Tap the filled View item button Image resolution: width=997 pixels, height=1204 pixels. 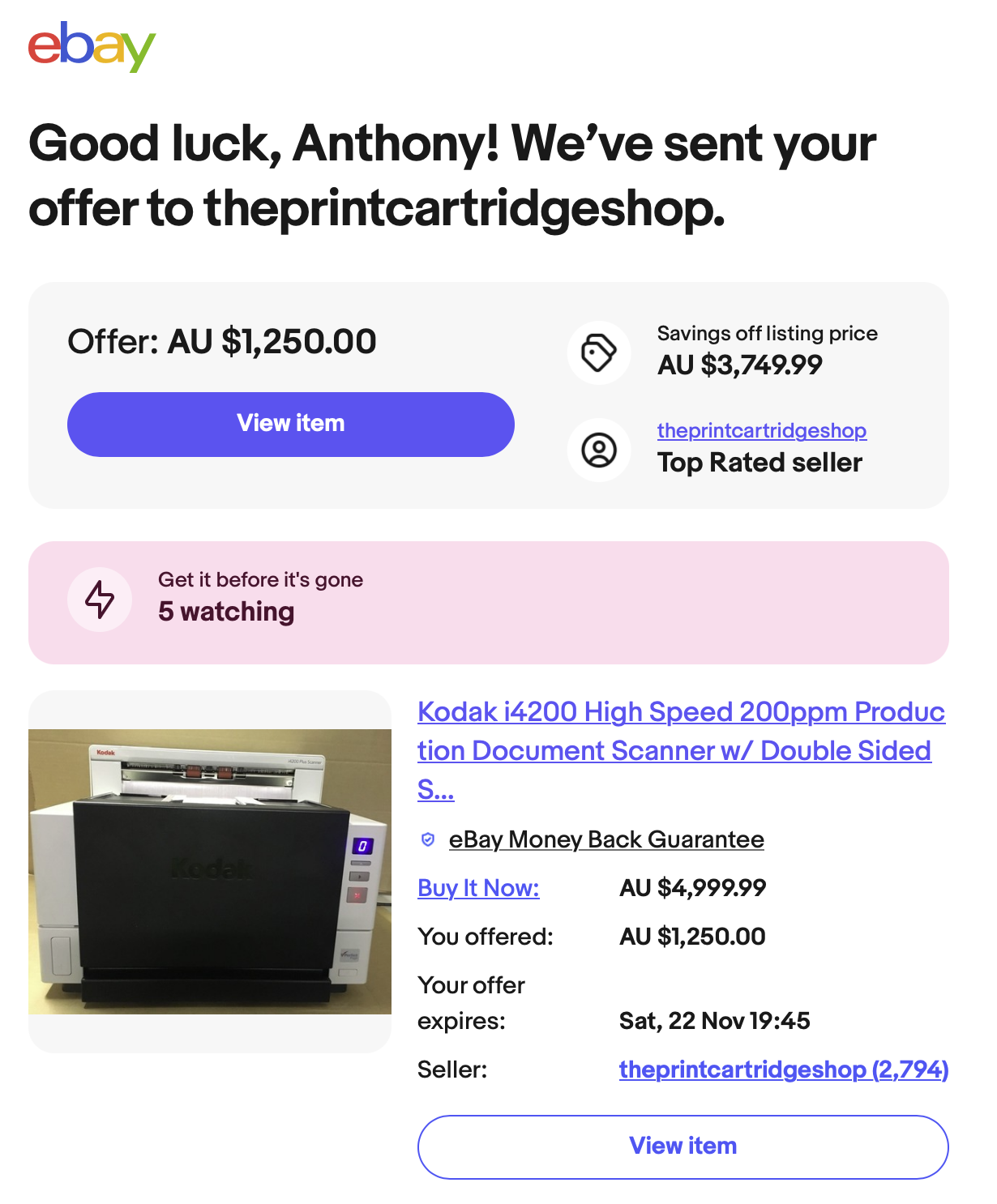[290, 424]
